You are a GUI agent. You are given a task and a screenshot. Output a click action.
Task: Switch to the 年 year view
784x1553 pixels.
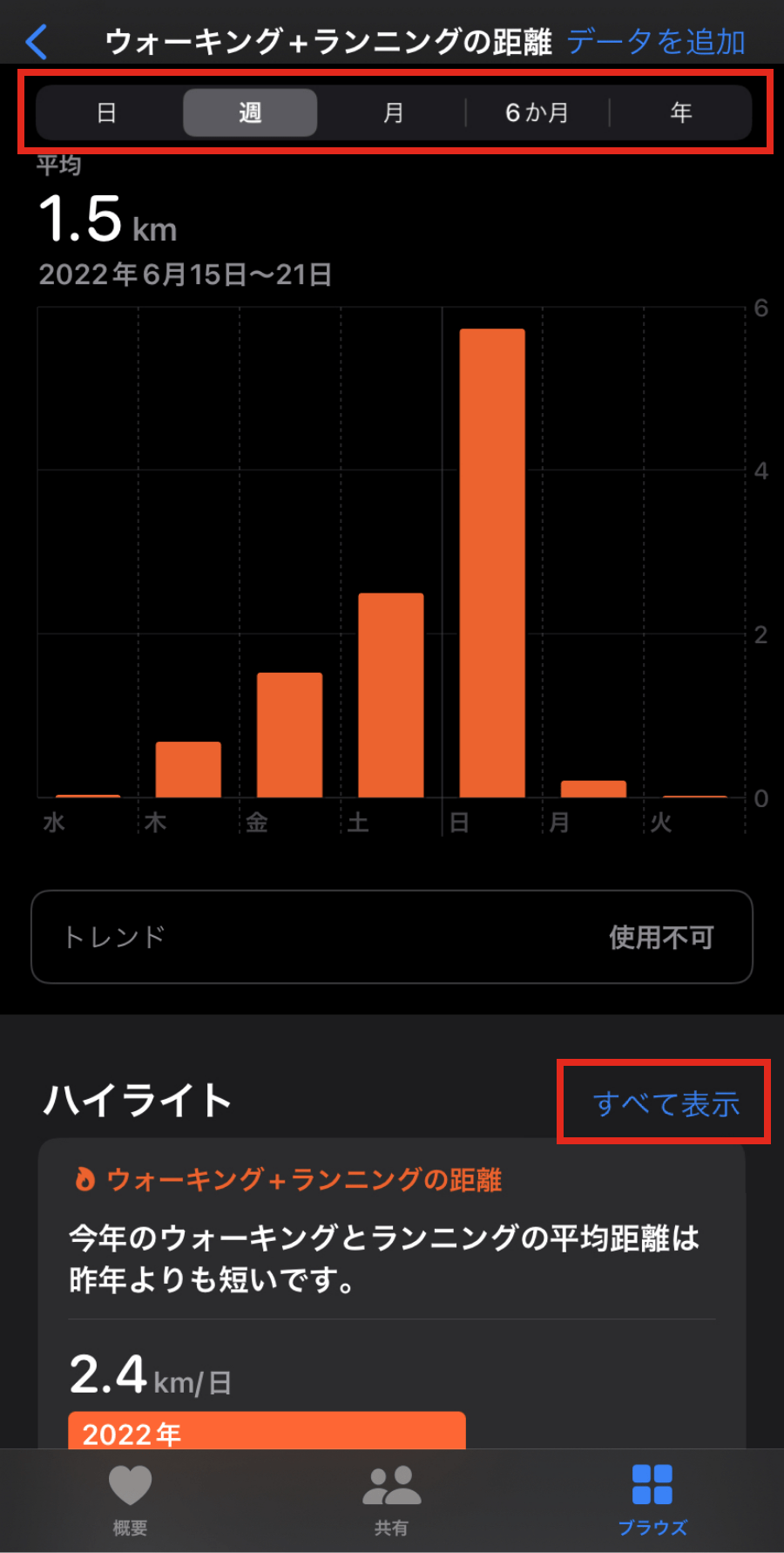[681, 112]
